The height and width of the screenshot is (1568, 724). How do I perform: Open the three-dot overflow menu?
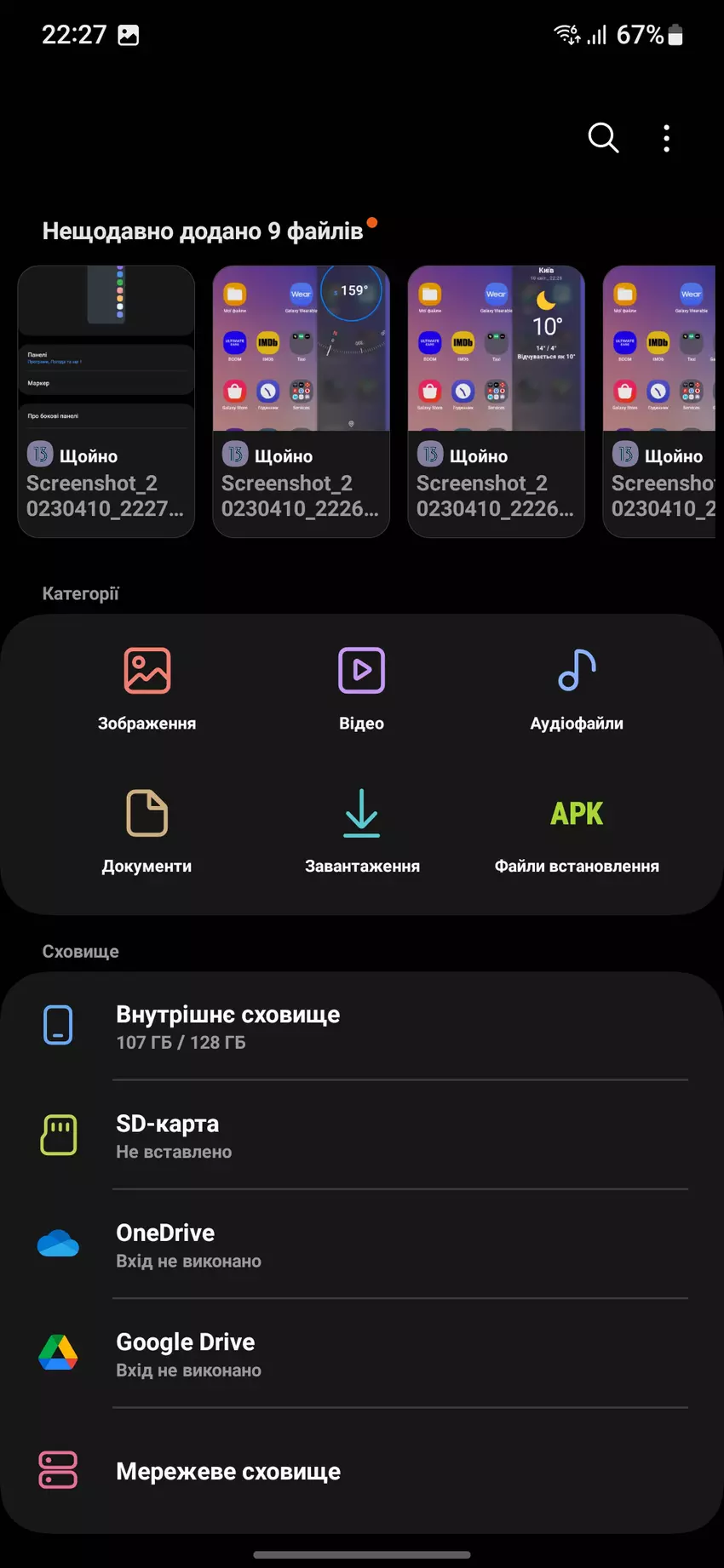(x=666, y=138)
